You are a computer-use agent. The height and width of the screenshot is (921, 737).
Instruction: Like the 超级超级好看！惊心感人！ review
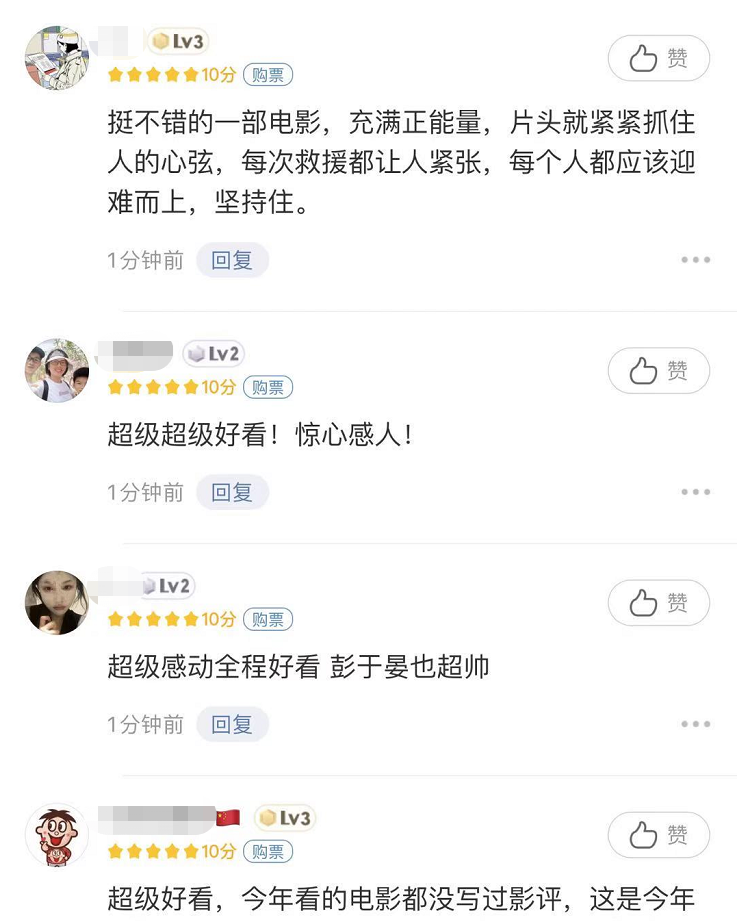click(659, 371)
